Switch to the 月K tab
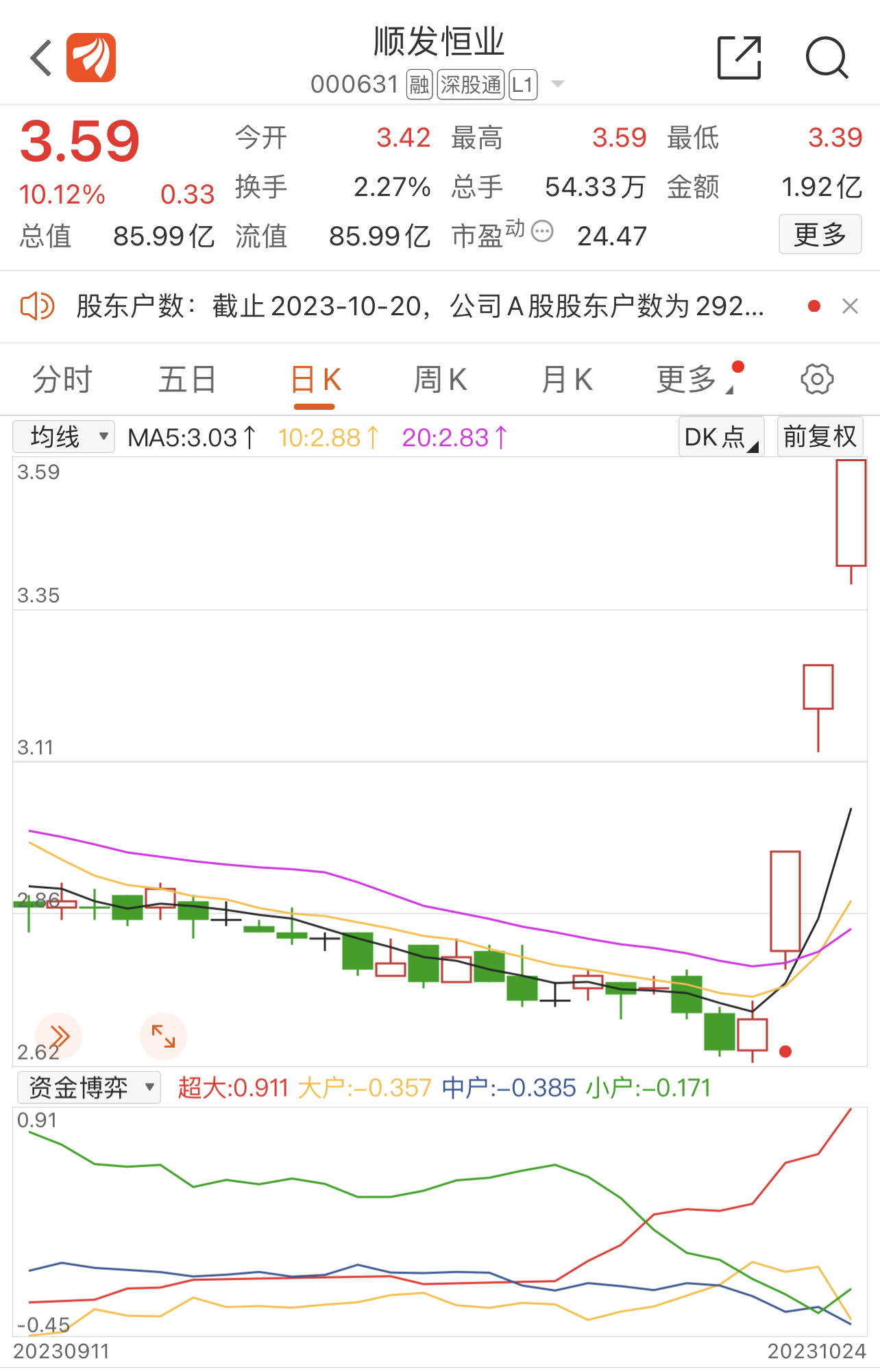Image resolution: width=880 pixels, height=1372 pixels. 567,380
